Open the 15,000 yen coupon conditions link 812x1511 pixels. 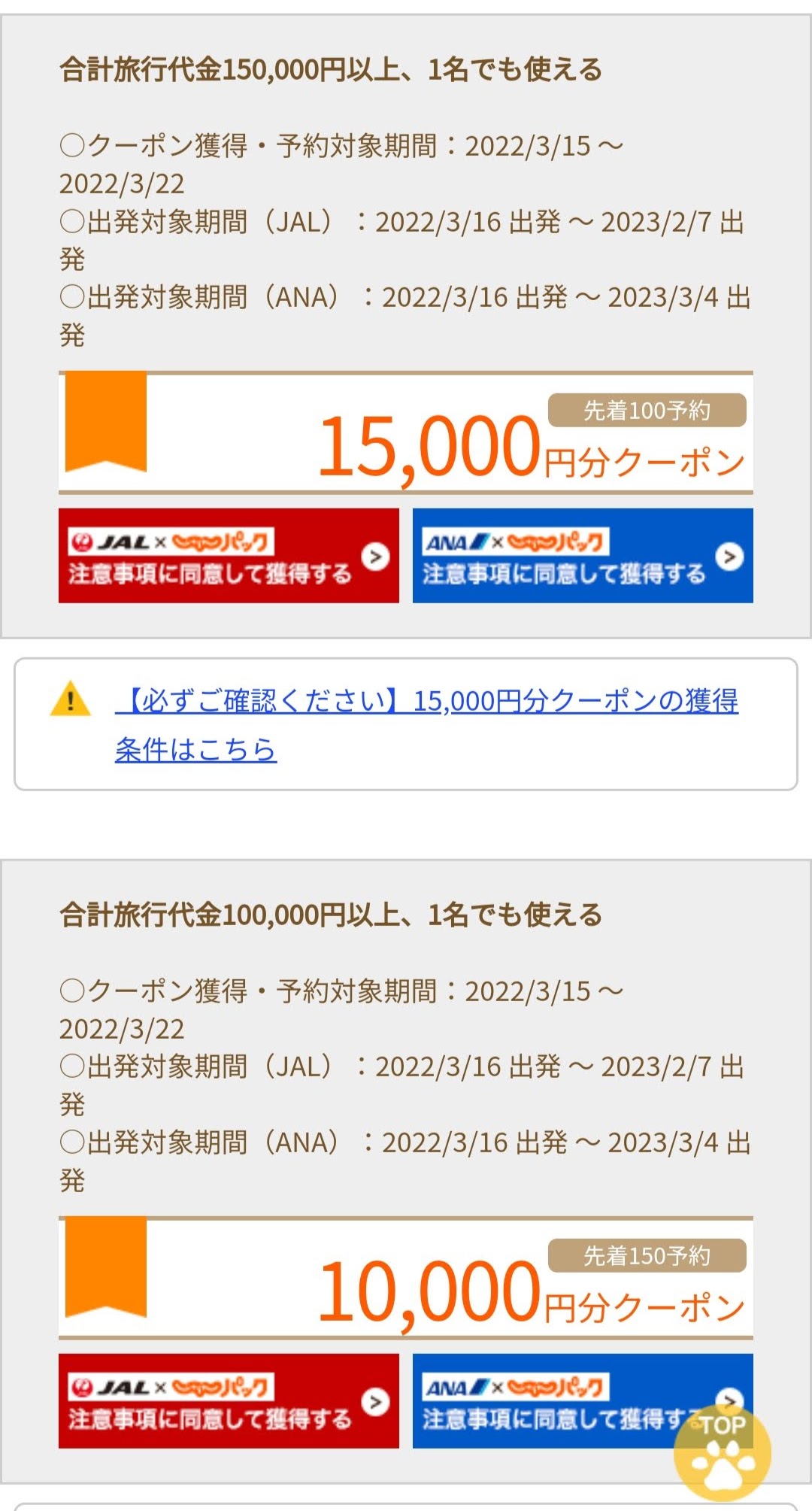tap(426, 724)
